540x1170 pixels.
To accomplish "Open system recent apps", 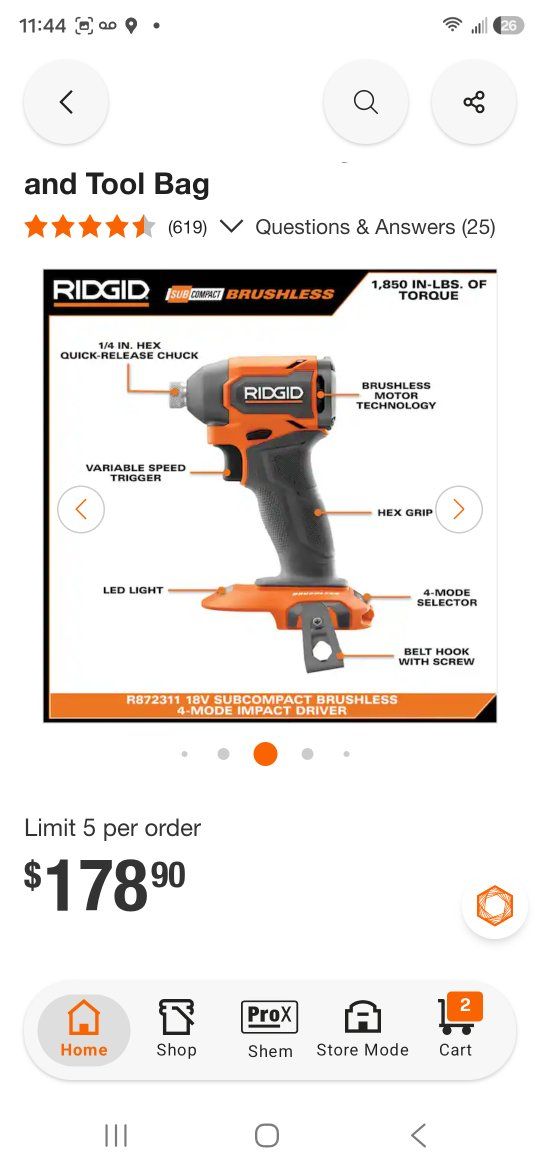I will 116,1136.
